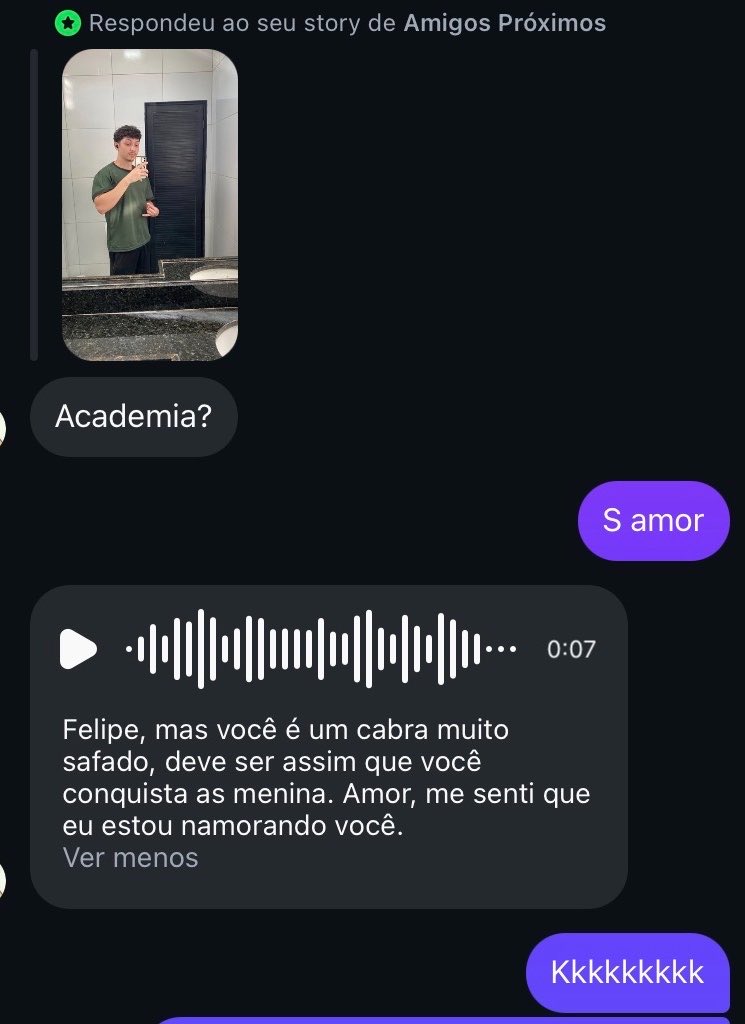Image resolution: width=745 pixels, height=1024 pixels.
Task: Play the 0:07 voice message
Action: coord(78,649)
